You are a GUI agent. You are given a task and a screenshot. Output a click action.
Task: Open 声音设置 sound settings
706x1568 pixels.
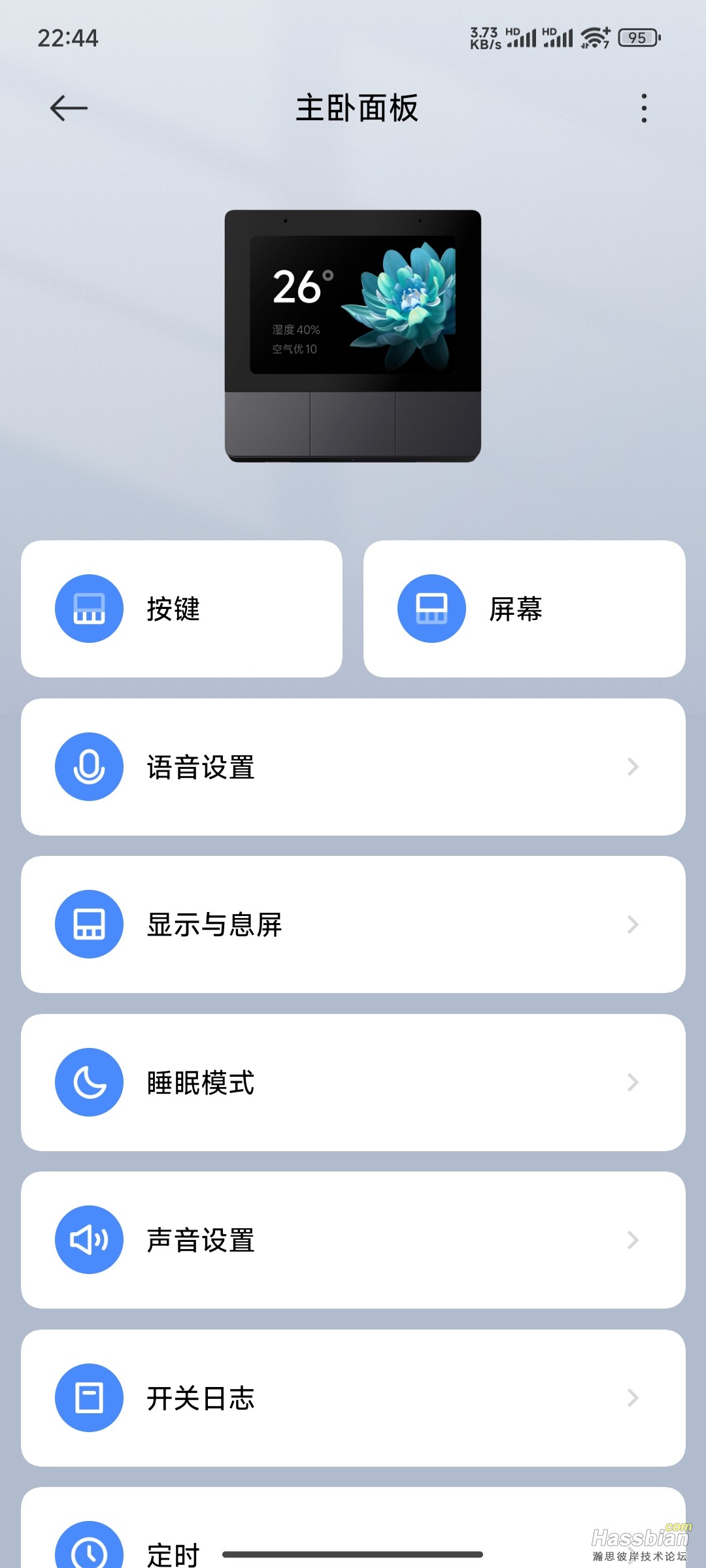click(x=353, y=1240)
